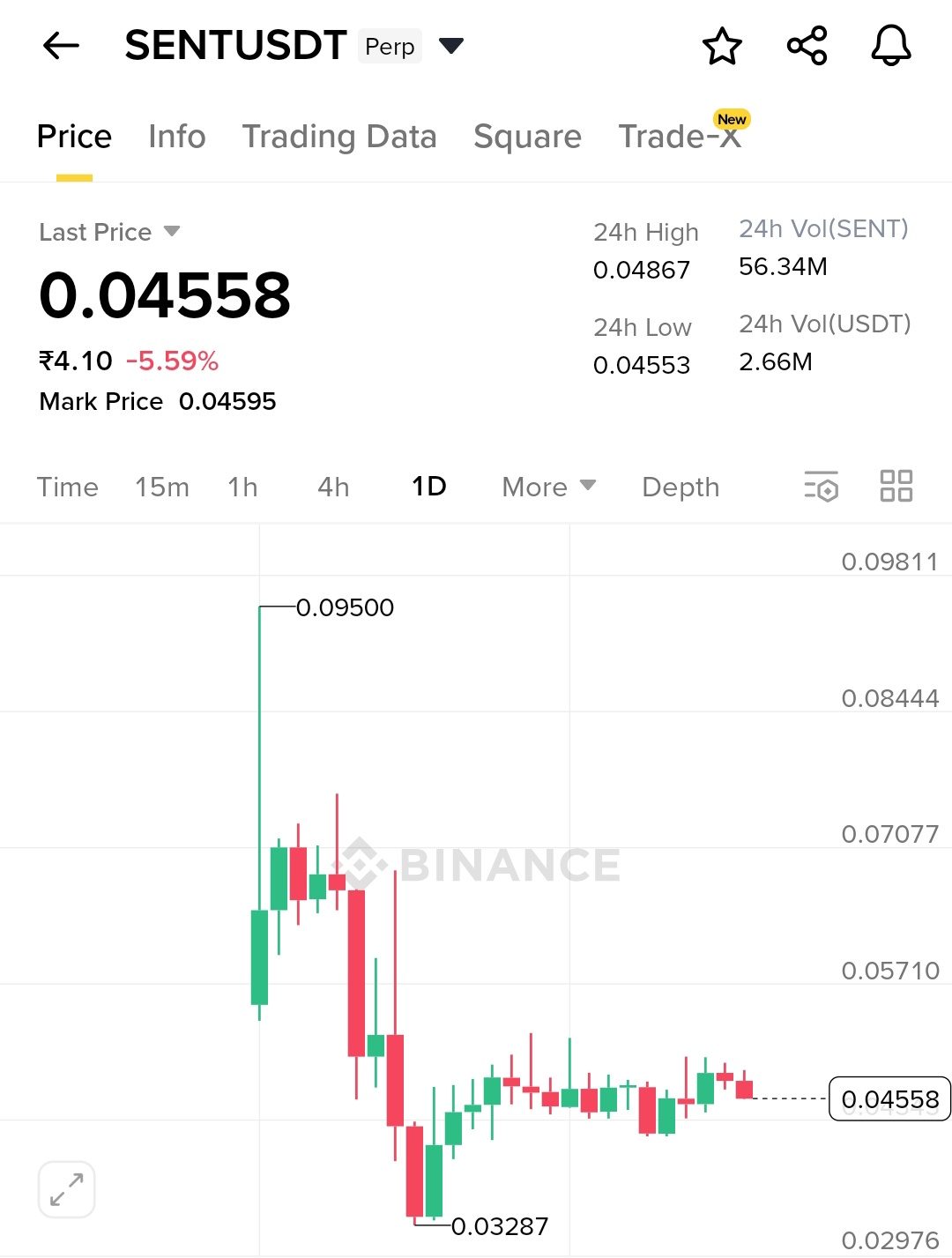The image size is (952, 1258).
Task: Add SENTUSDT to favorites with the star
Action: click(722, 46)
